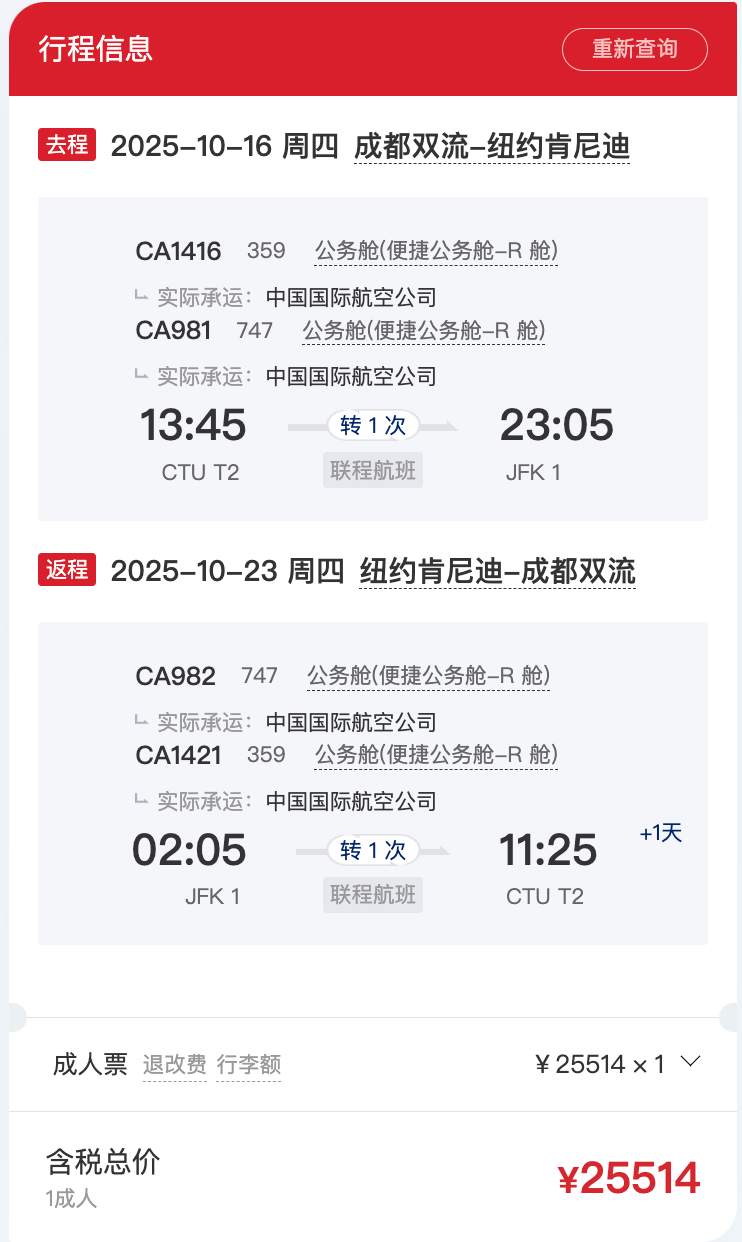Open 行李额 baggage allowance info
The image size is (742, 1242).
pyautogui.click(x=249, y=1065)
